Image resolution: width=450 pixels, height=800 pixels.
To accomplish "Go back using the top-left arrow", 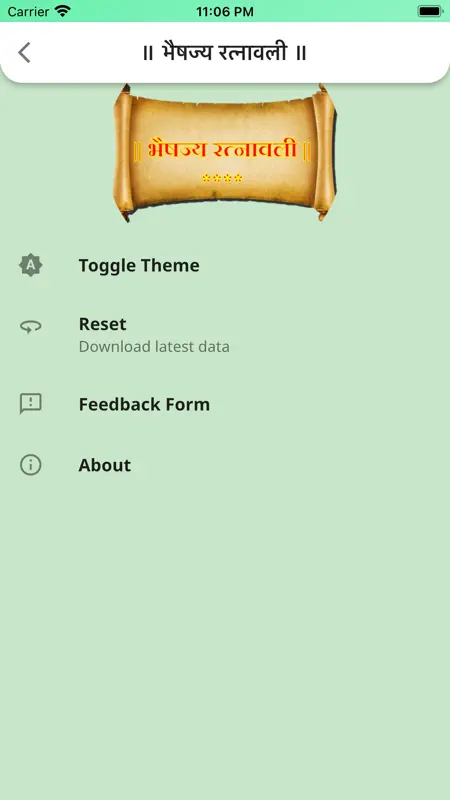I will [24, 53].
